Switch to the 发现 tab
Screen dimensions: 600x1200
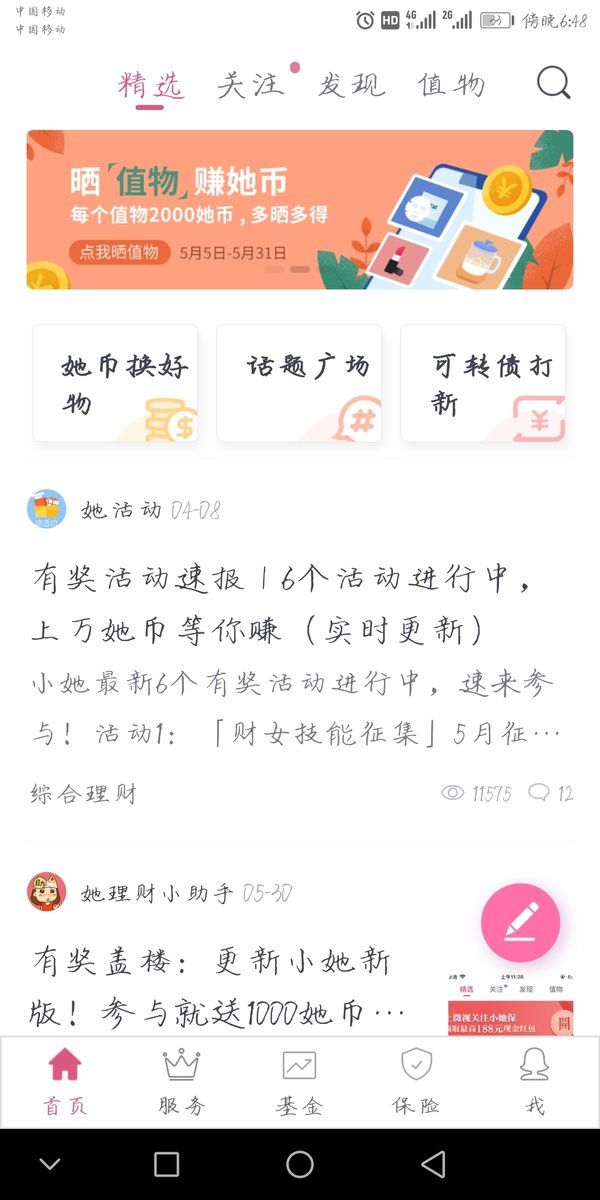pos(352,85)
